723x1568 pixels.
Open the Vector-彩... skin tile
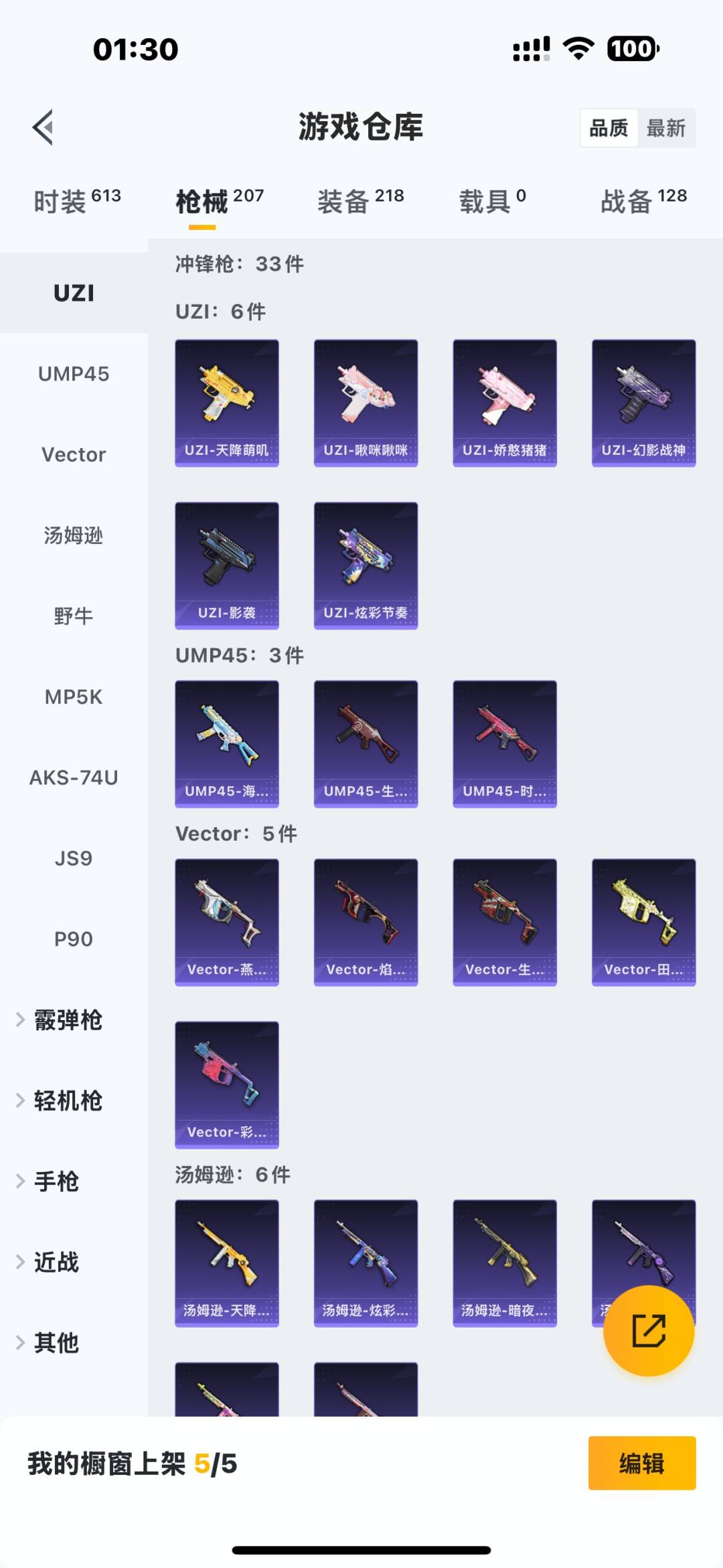click(x=227, y=1084)
